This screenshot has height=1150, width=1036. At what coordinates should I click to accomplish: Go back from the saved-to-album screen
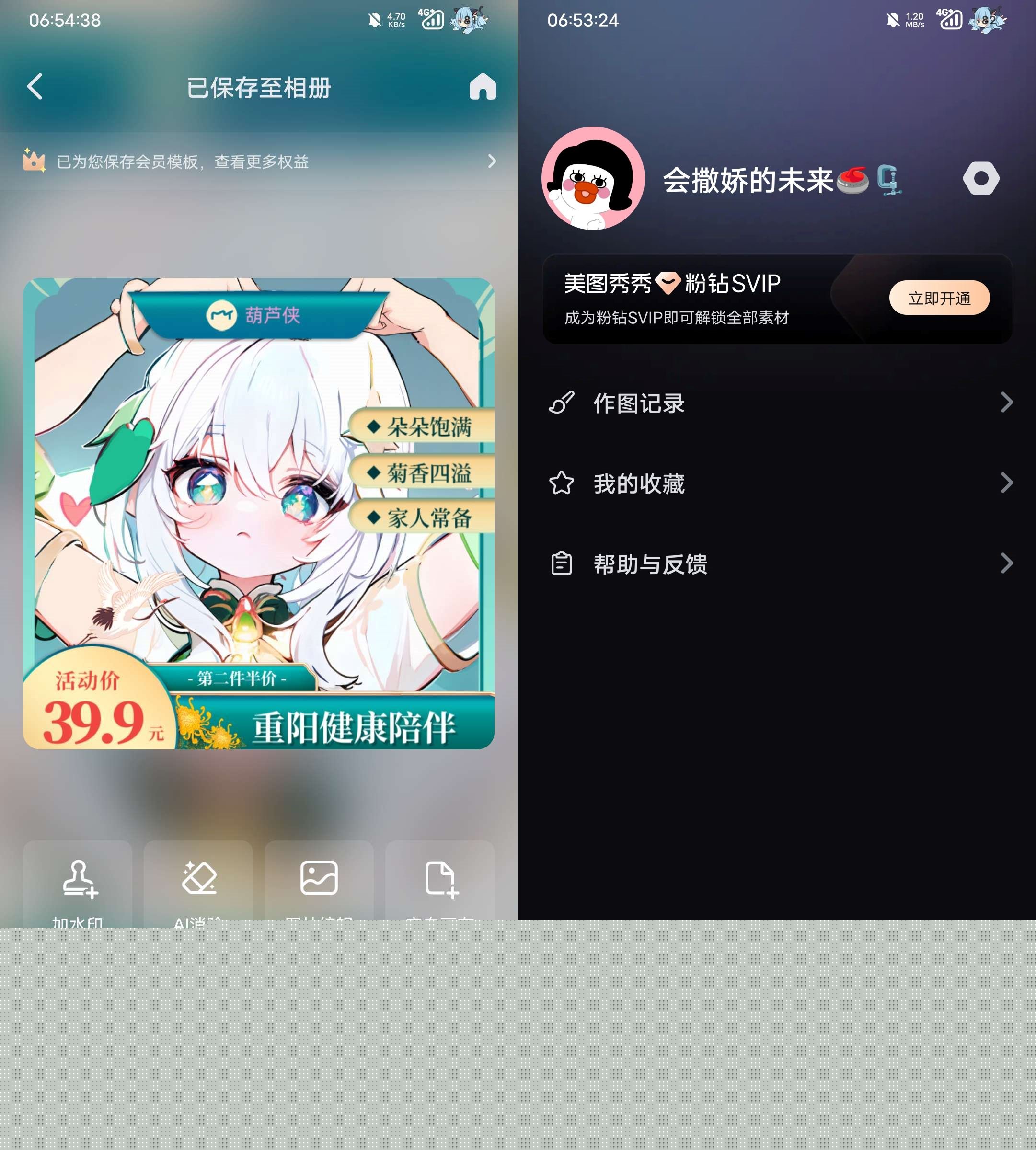[x=35, y=87]
